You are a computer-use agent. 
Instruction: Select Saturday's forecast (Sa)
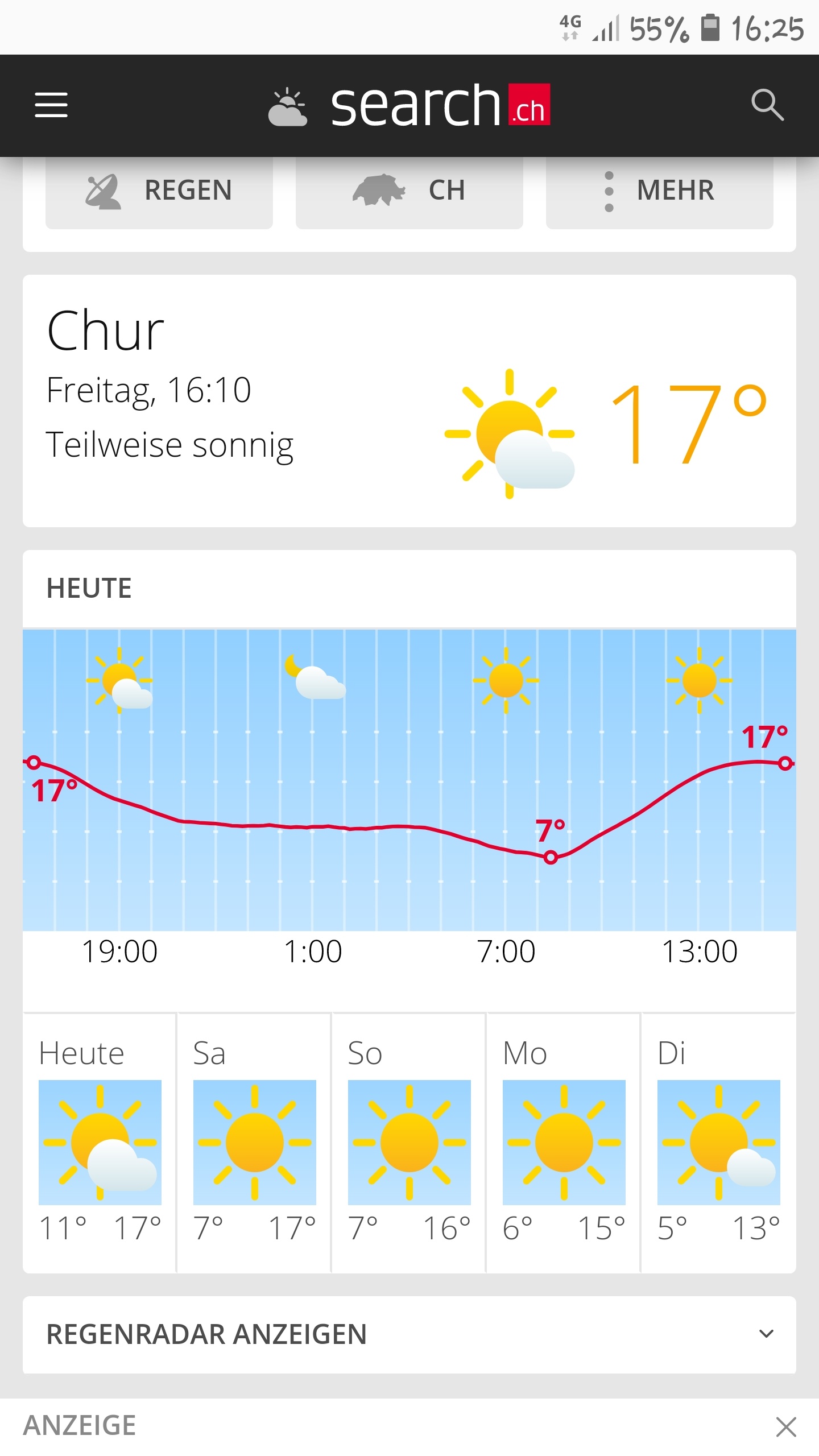click(x=254, y=1142)
